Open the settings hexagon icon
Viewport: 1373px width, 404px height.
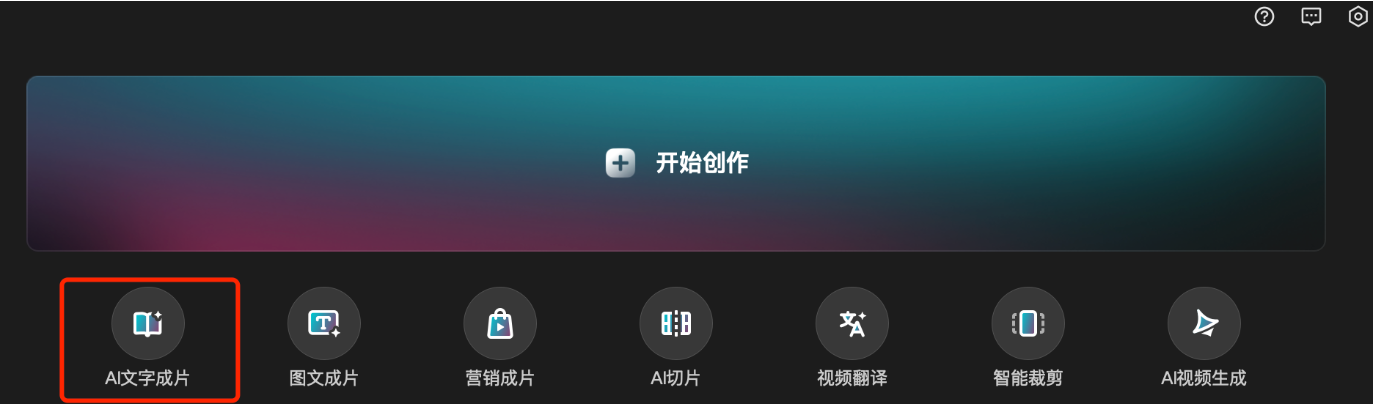(x=1358, y=17)
